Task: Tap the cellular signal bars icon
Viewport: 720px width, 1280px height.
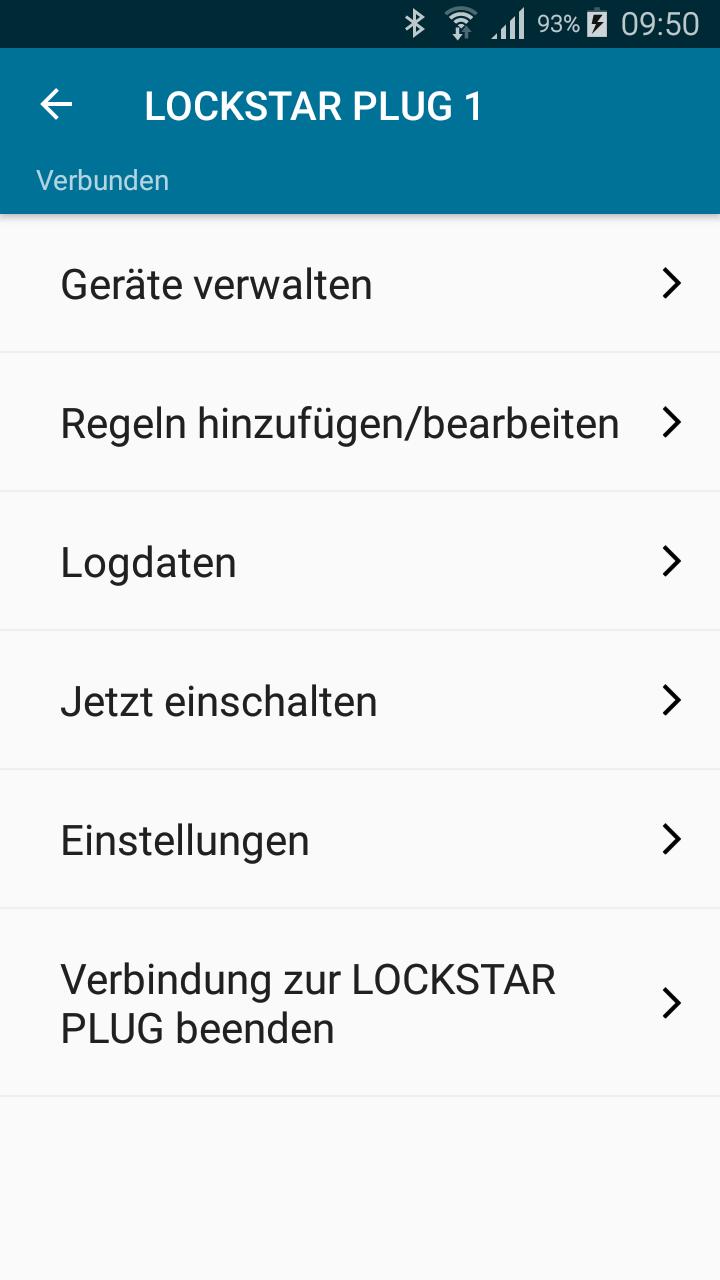Action: tap(512, 22)
